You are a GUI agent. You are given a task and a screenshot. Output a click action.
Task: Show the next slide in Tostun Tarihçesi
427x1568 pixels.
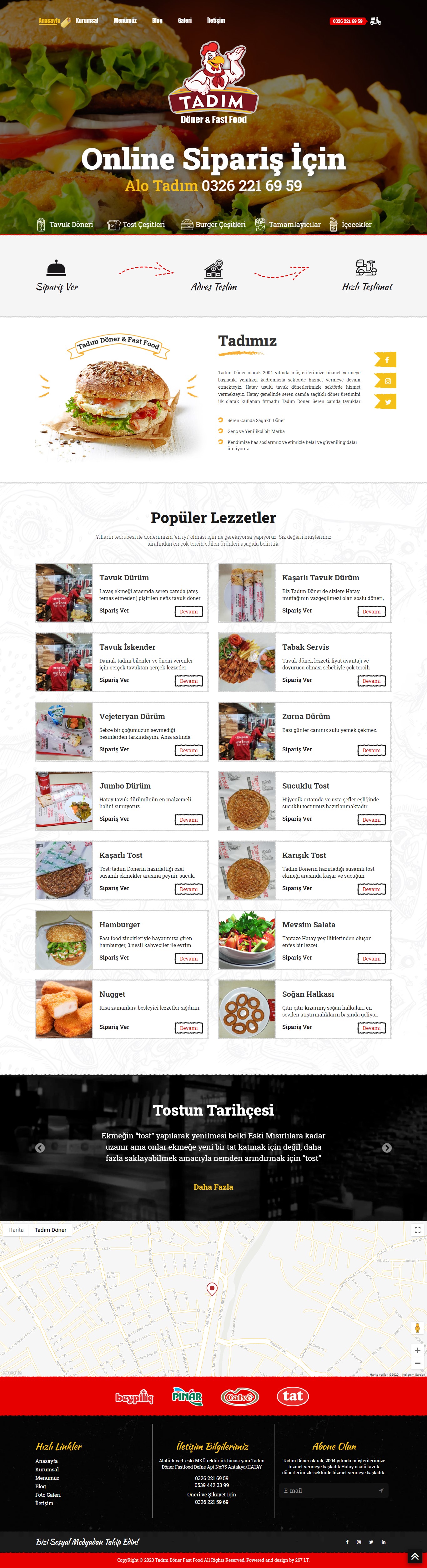(387, 1147)
